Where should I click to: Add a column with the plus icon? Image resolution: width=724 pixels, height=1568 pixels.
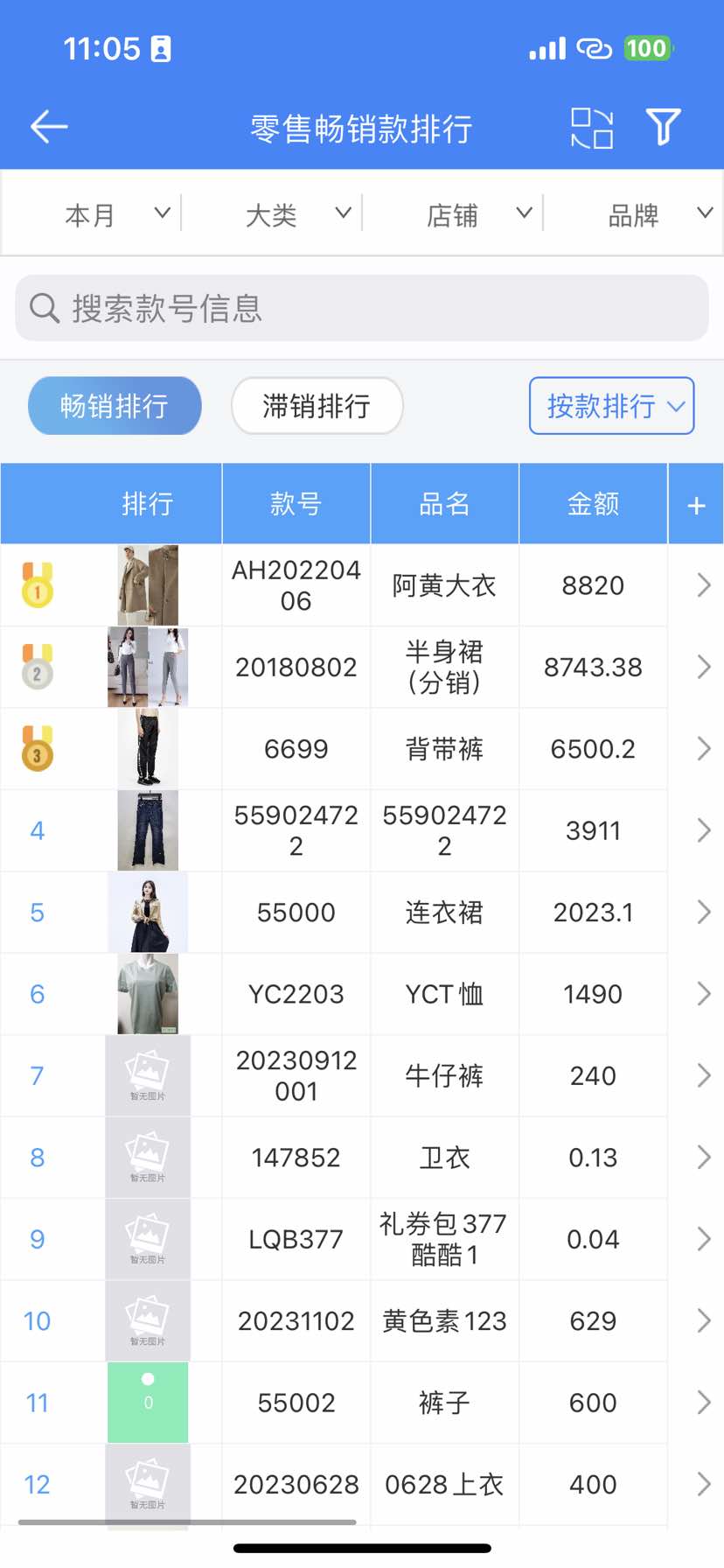696,505
